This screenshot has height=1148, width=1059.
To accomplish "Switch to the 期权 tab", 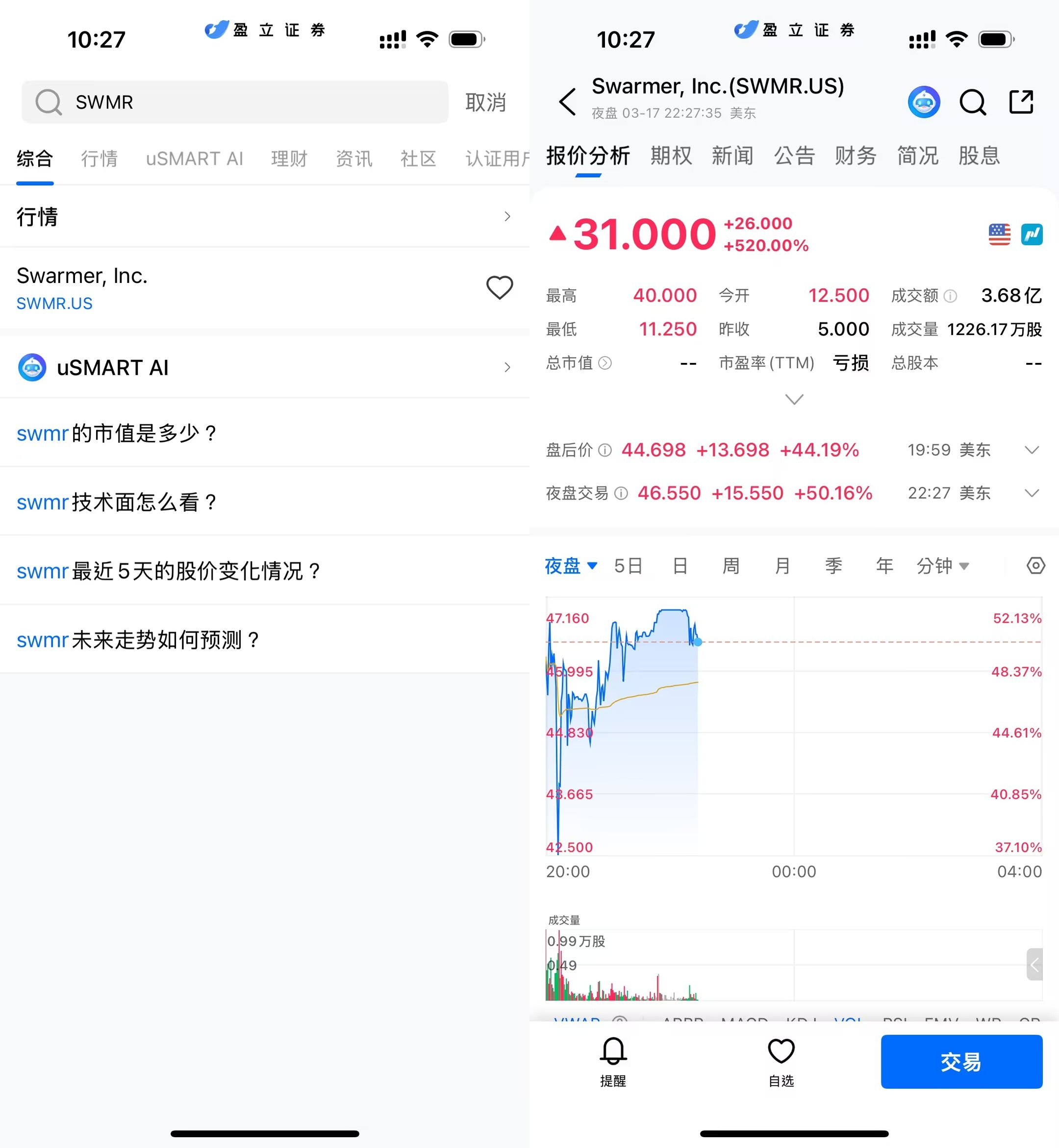I will 671,155.
